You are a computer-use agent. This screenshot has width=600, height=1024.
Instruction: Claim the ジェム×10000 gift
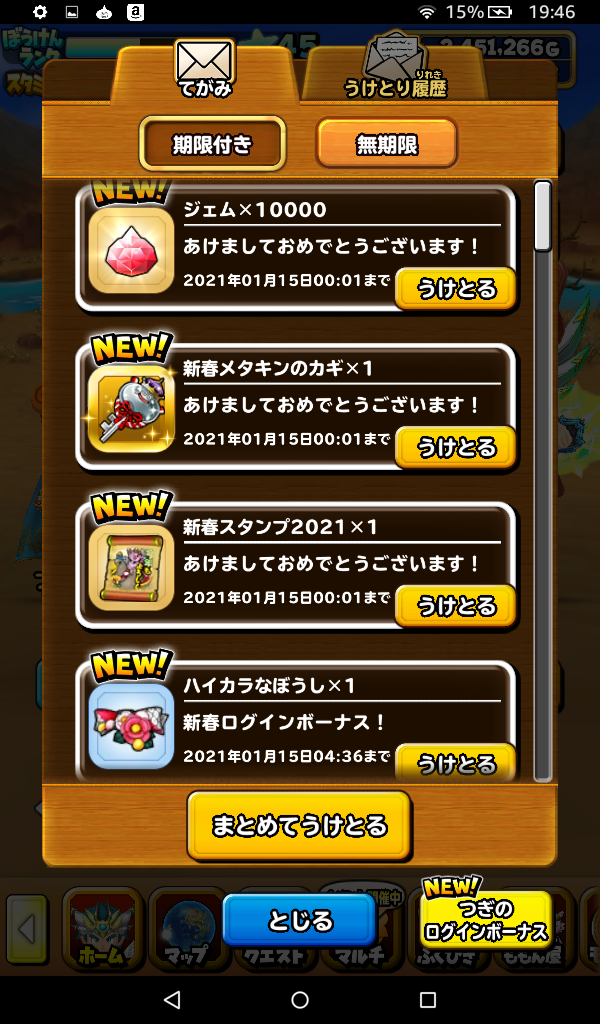(456, 289)
